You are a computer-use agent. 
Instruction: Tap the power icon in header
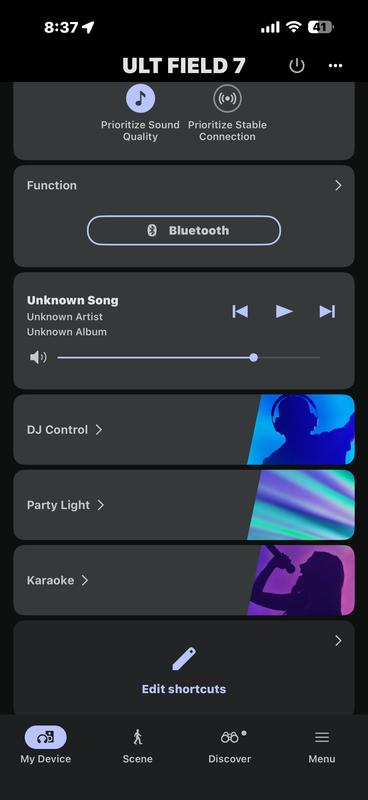[297, 65]
